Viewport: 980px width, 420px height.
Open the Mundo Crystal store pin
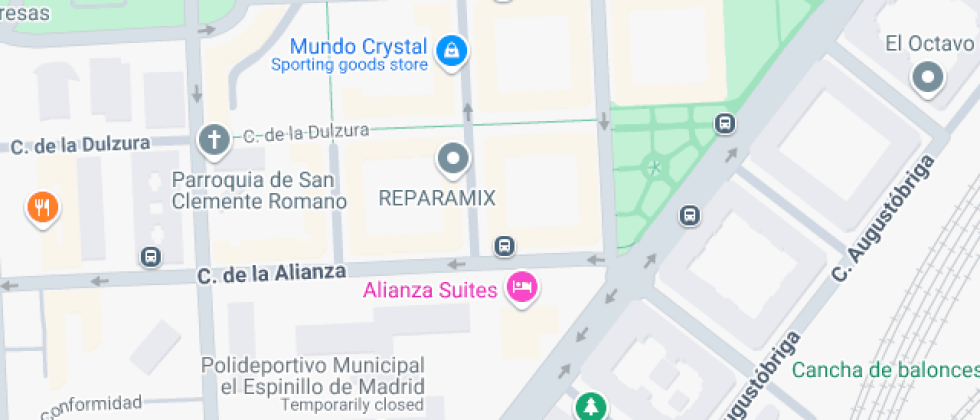[452, 50]
